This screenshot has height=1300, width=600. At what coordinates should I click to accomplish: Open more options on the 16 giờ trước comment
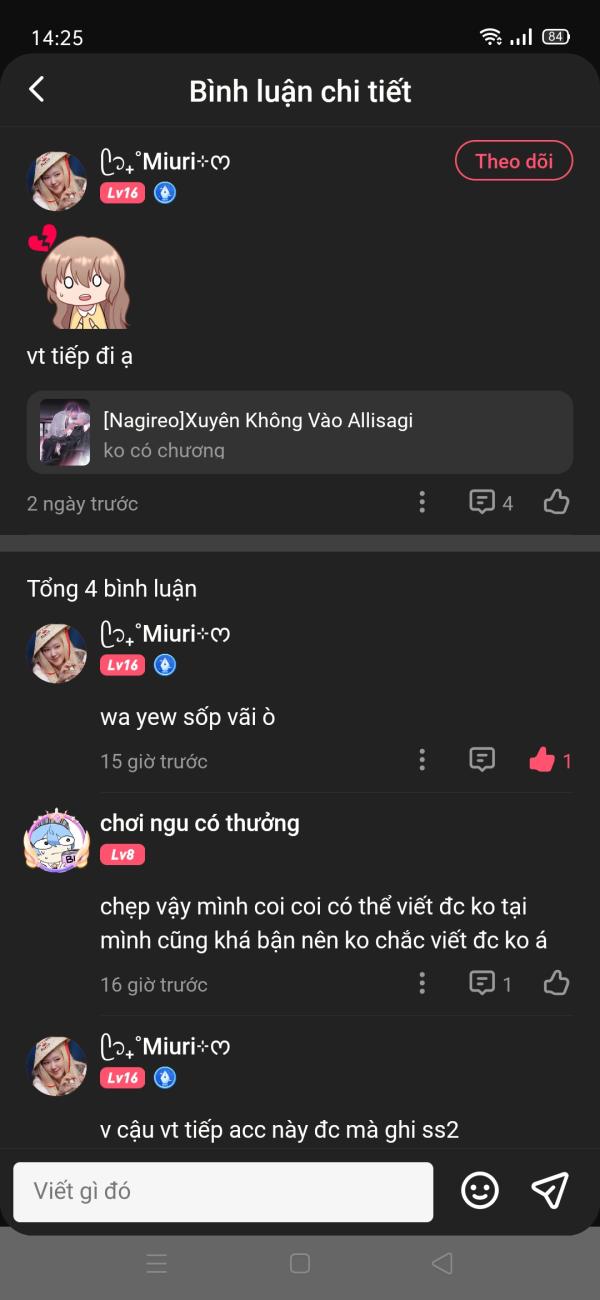[x=422, y=983]
